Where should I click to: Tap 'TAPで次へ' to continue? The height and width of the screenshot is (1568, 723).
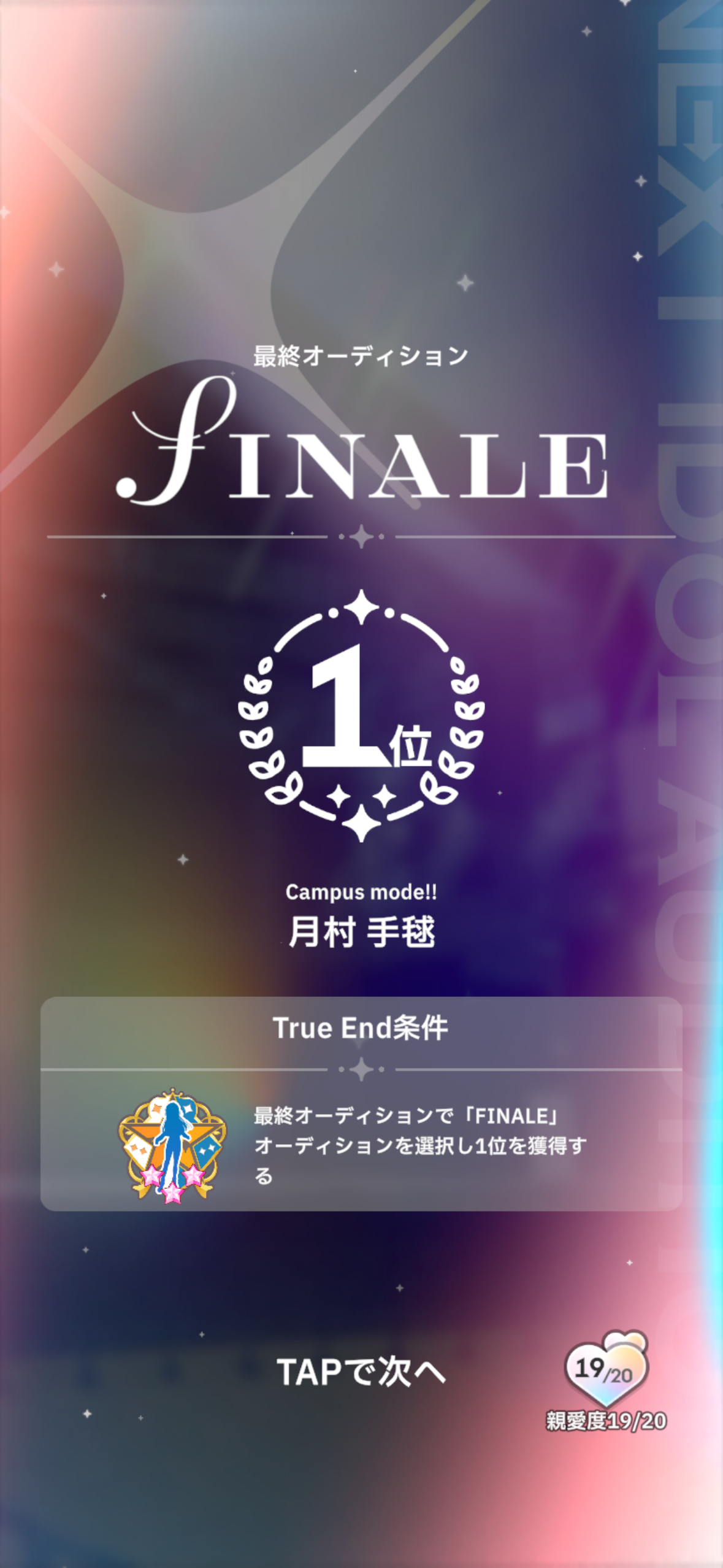tap(361, 1372)
